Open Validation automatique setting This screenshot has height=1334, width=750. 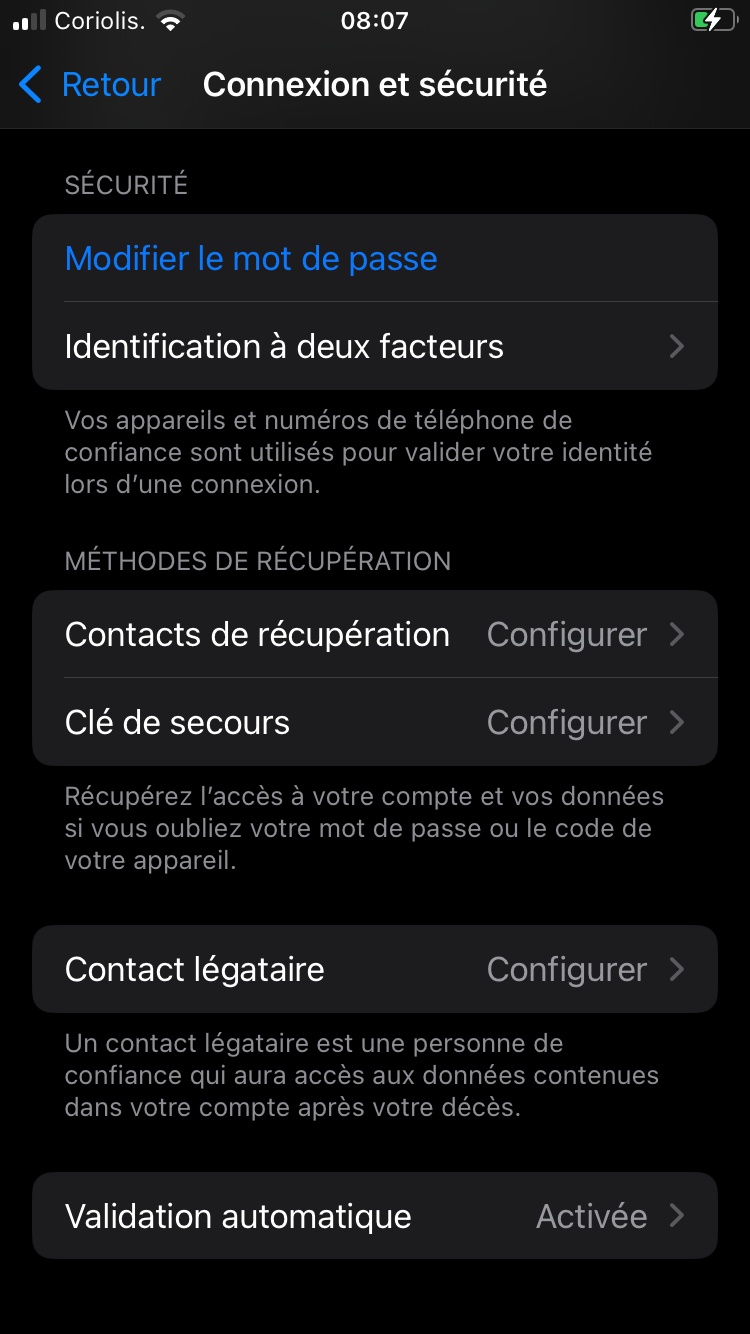click(x=374, y=1216)
